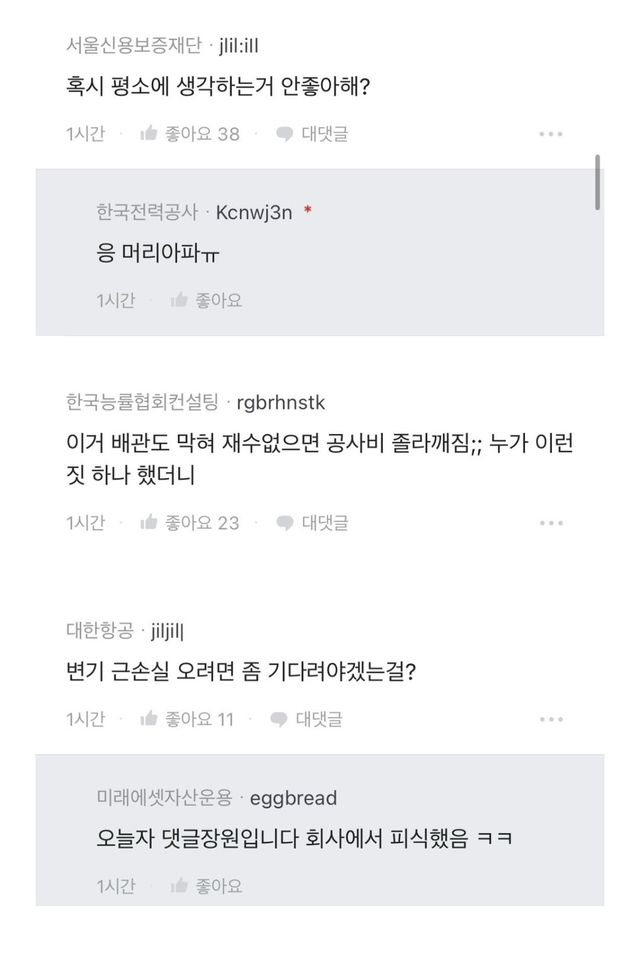Reply to the jiljill comment
640x953 pixels.
point(306,718)
